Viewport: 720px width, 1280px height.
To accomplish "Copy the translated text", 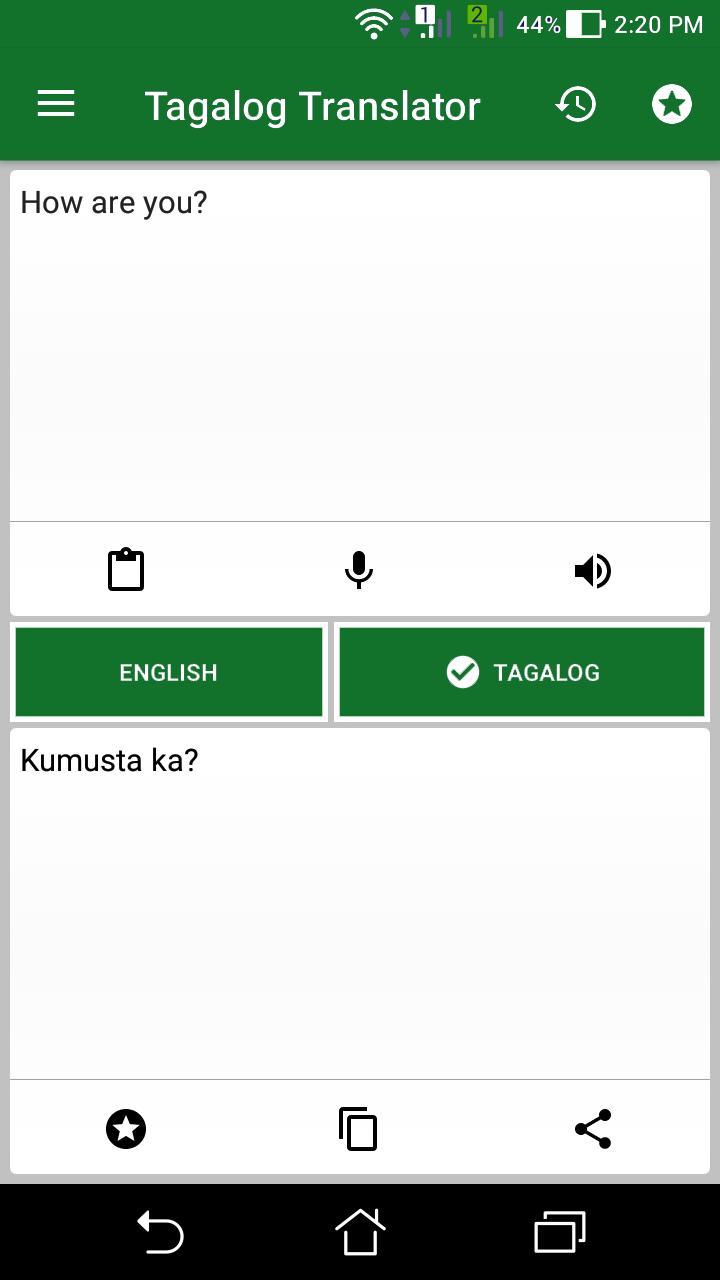I will pyautogui.click(x=358, y=1128).
